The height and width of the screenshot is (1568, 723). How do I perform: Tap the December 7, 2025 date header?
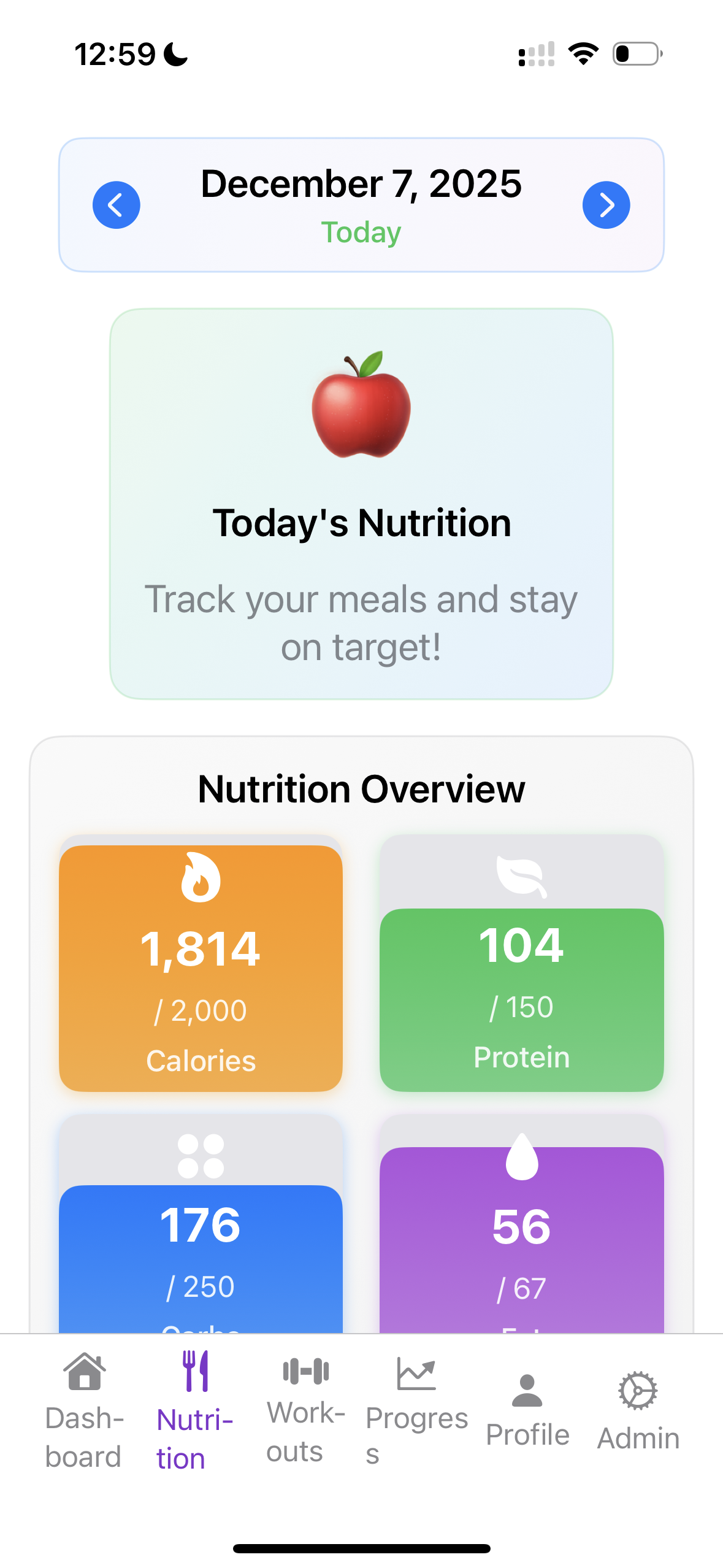pos(361,183)
